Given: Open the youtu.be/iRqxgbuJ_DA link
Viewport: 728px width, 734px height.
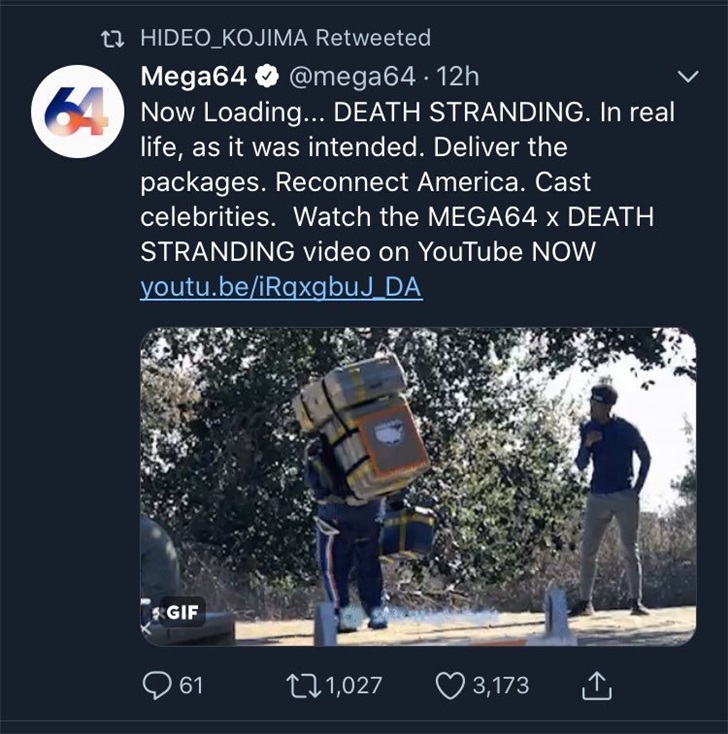Looking at the screenshot, I should pyautogui.click(x=281, y=287).
